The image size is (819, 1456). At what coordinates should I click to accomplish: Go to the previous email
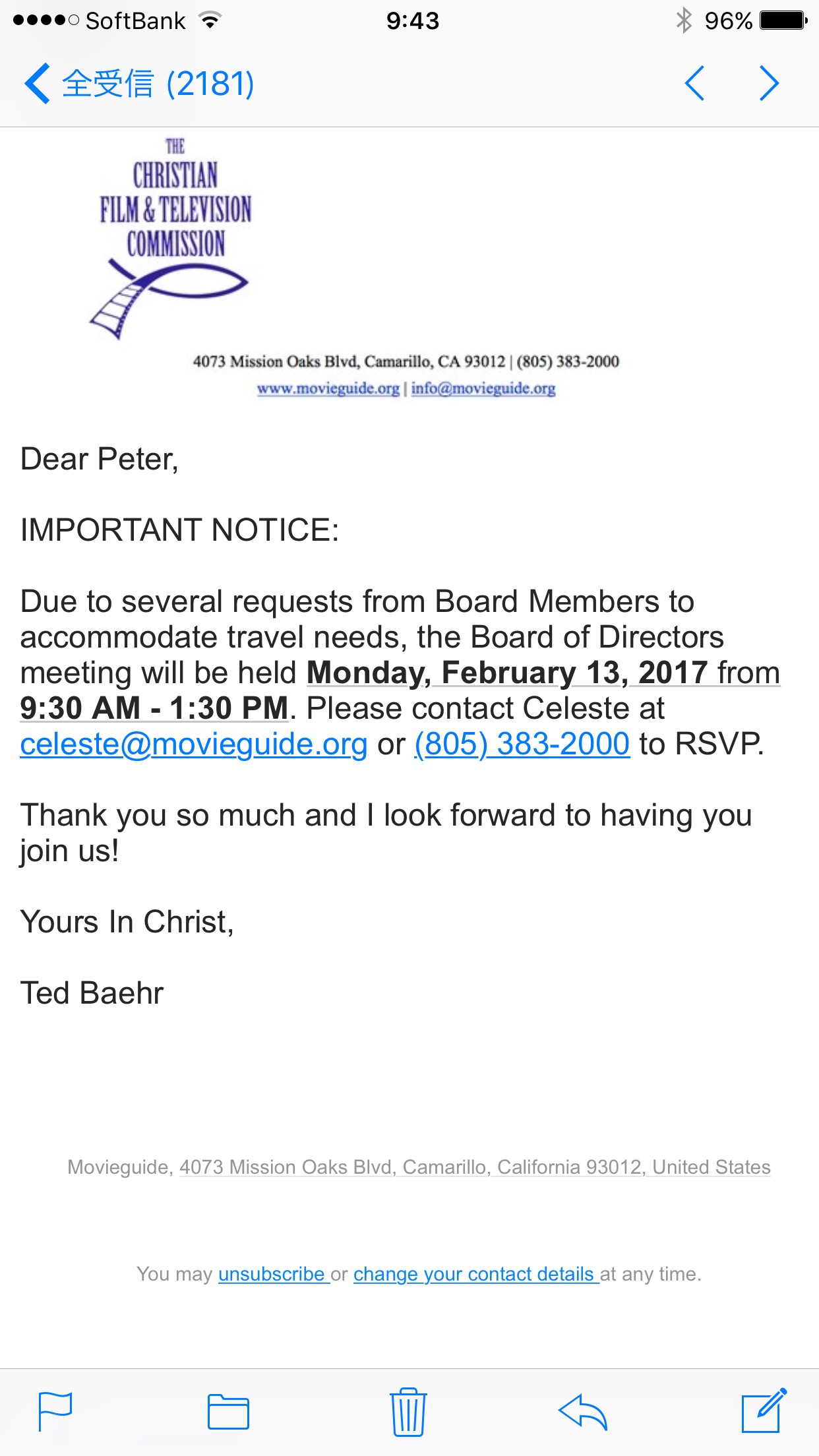point(694,84)
